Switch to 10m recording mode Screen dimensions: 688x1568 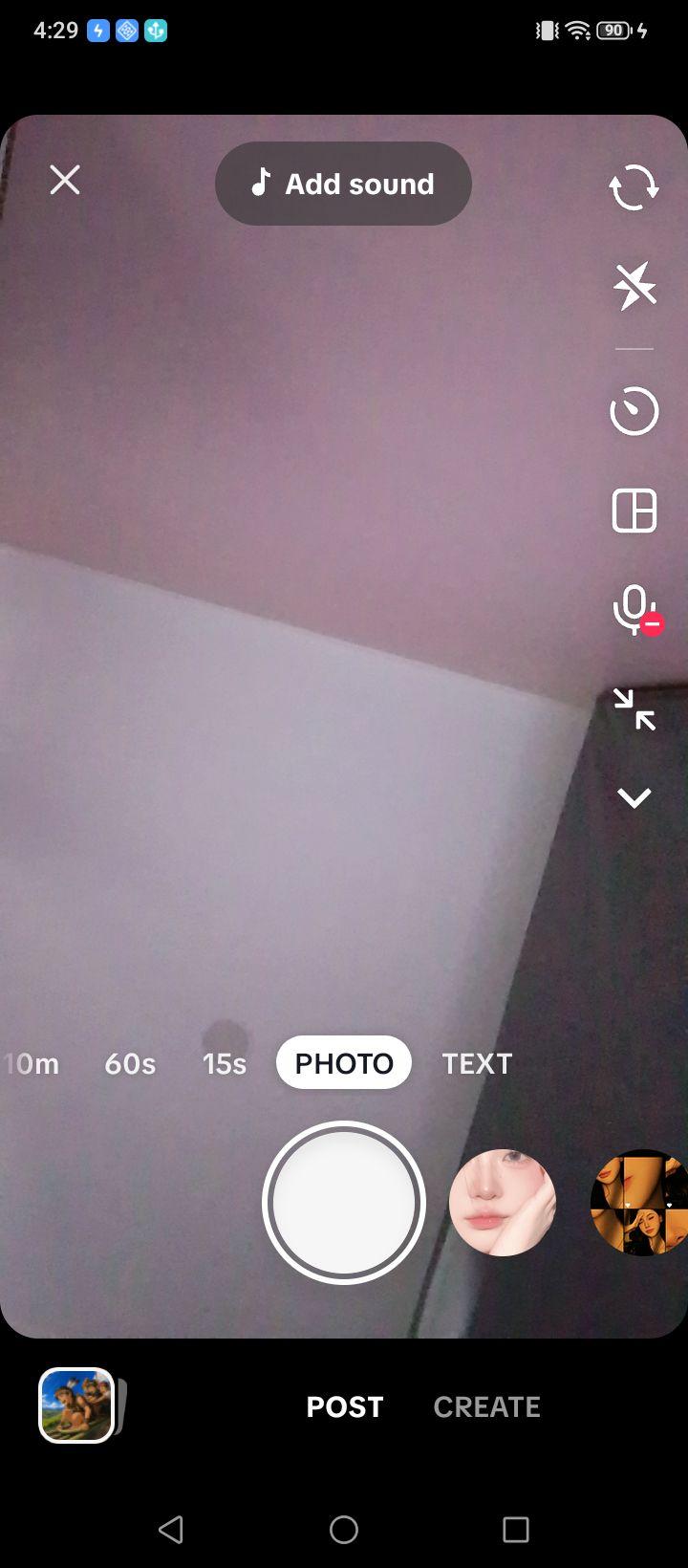tap(32, 1063)
